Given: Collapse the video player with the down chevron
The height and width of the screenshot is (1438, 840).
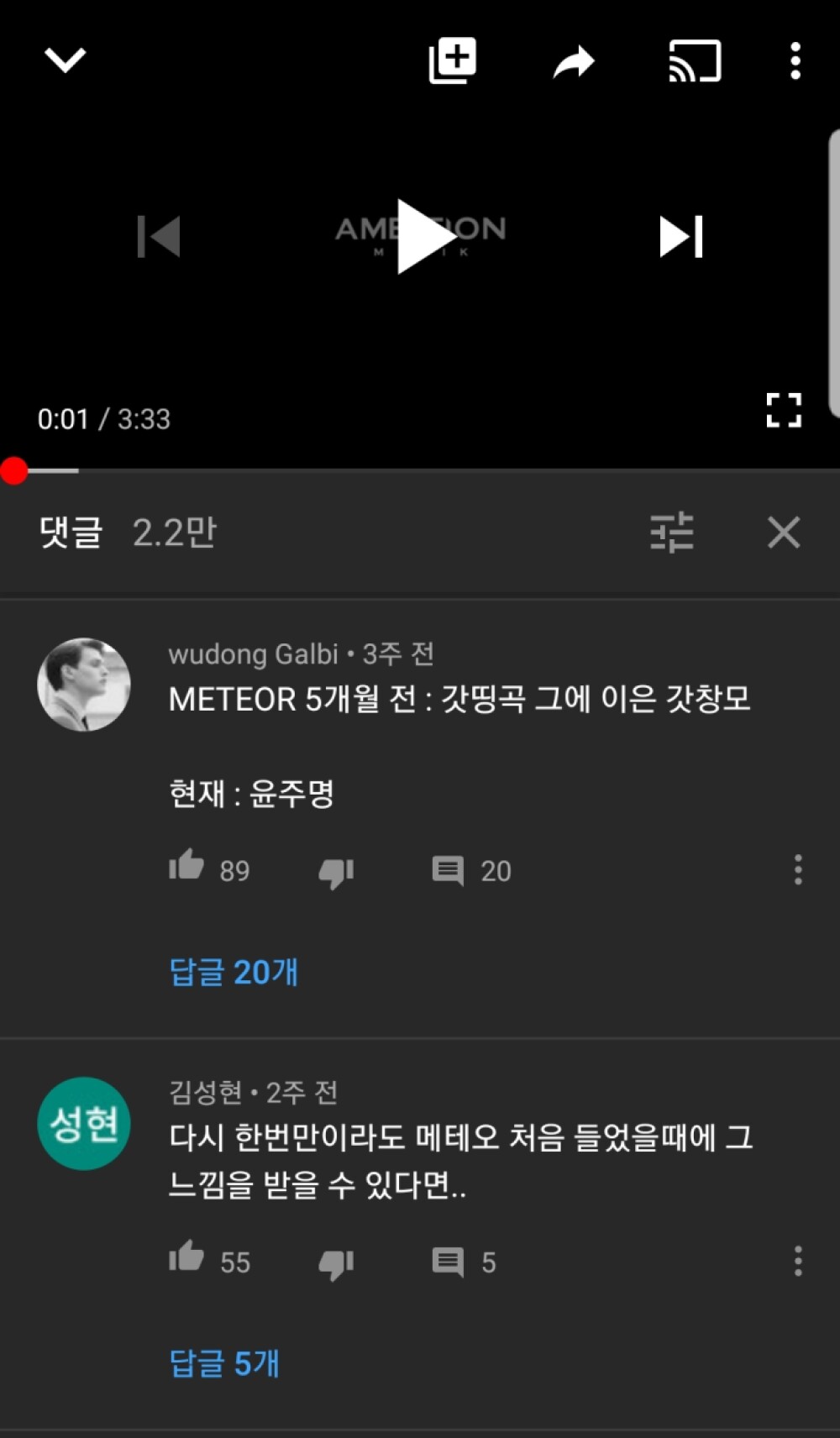Looking at the screenshot, I should [66, 59].
